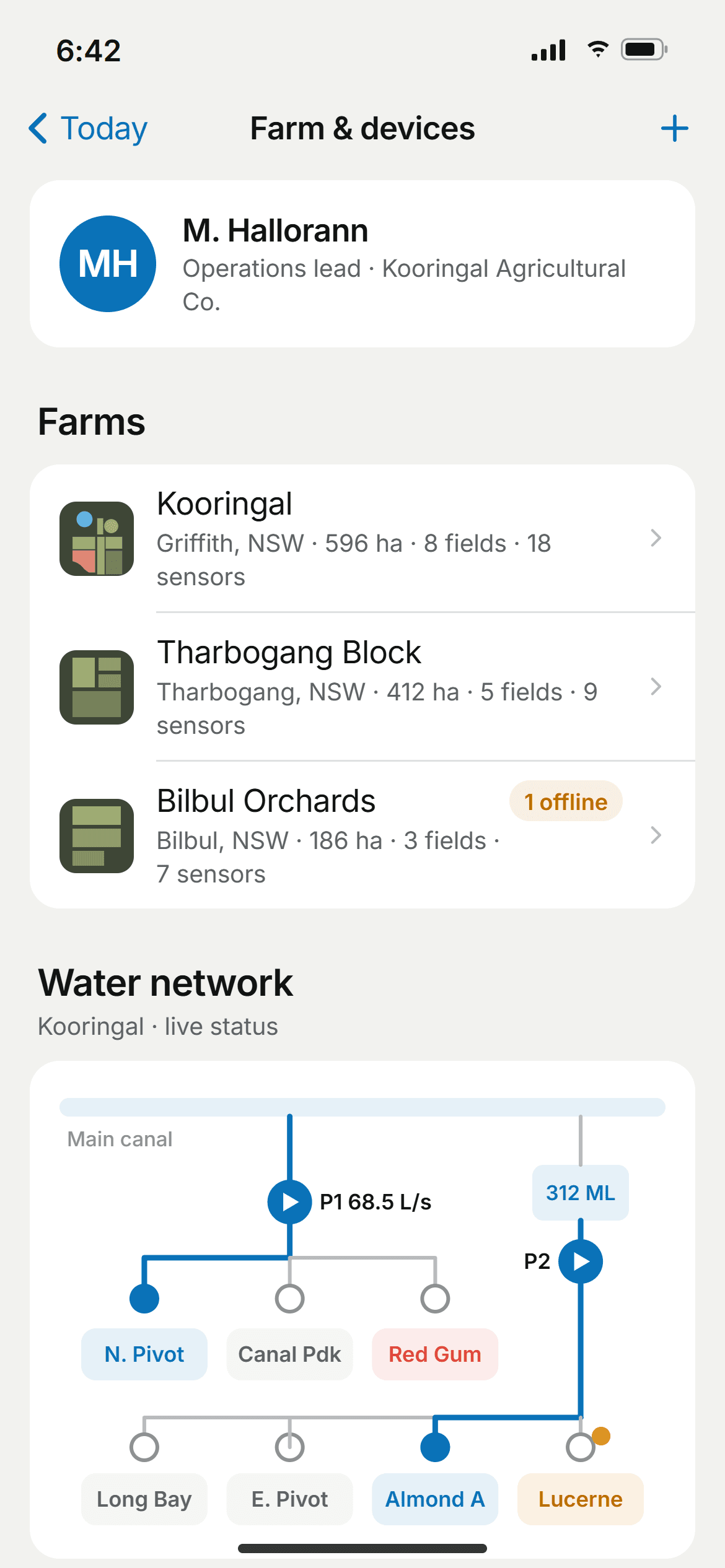The image size is (725, 1568).
Task: Open M. Hallorann profile card
Action: click(362, 264)
